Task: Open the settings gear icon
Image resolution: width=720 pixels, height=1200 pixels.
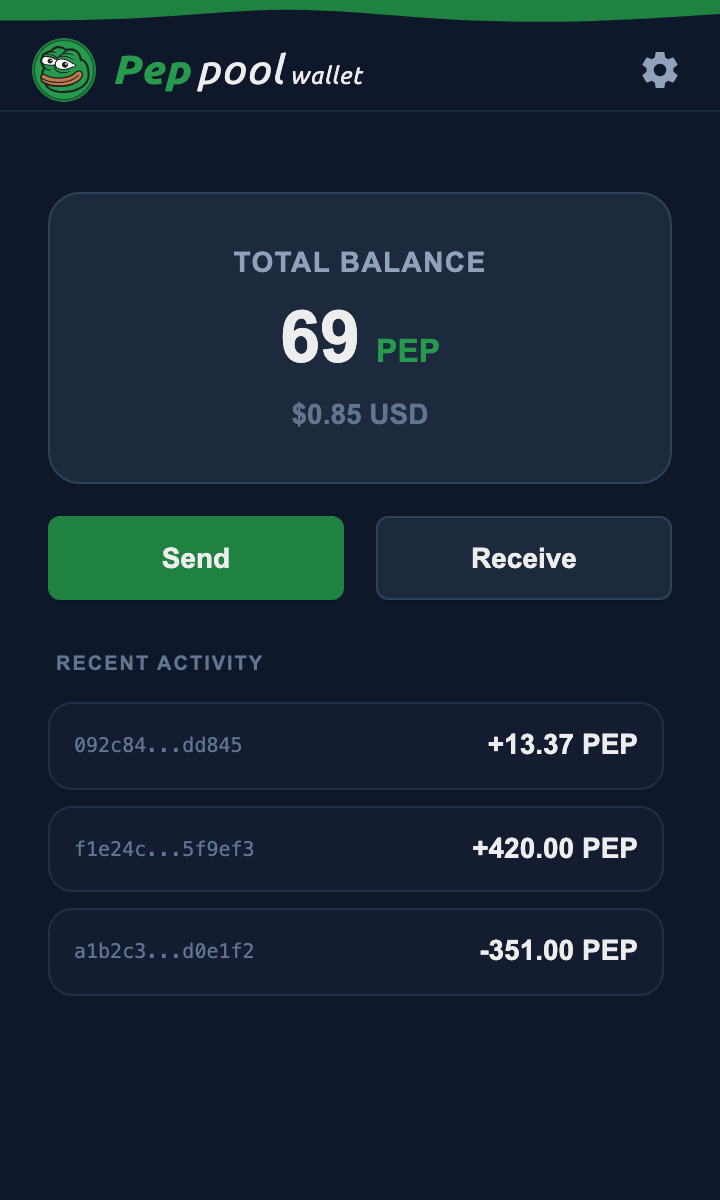Action: 660,70
